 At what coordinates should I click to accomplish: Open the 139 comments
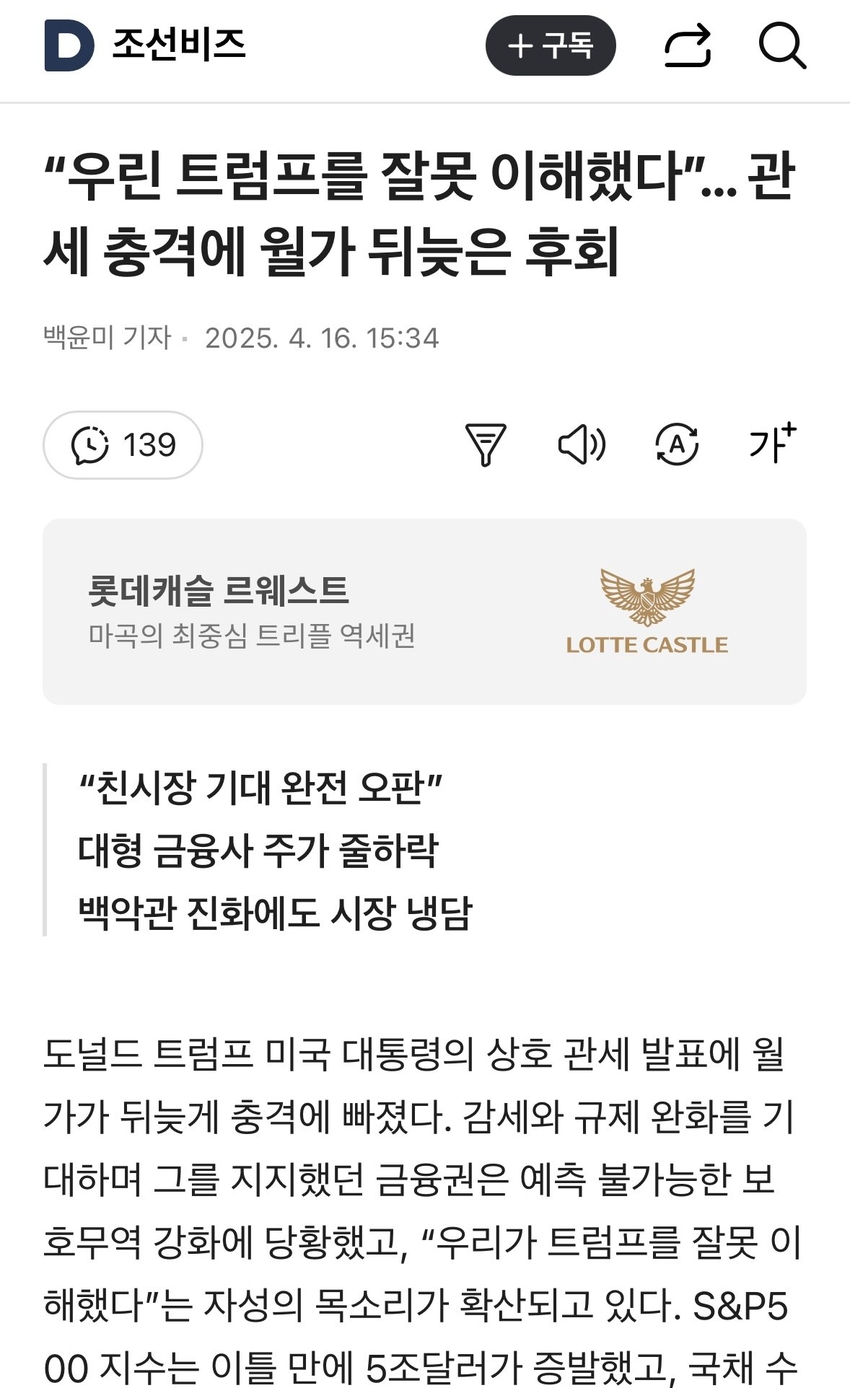click(x=123, y=445)
